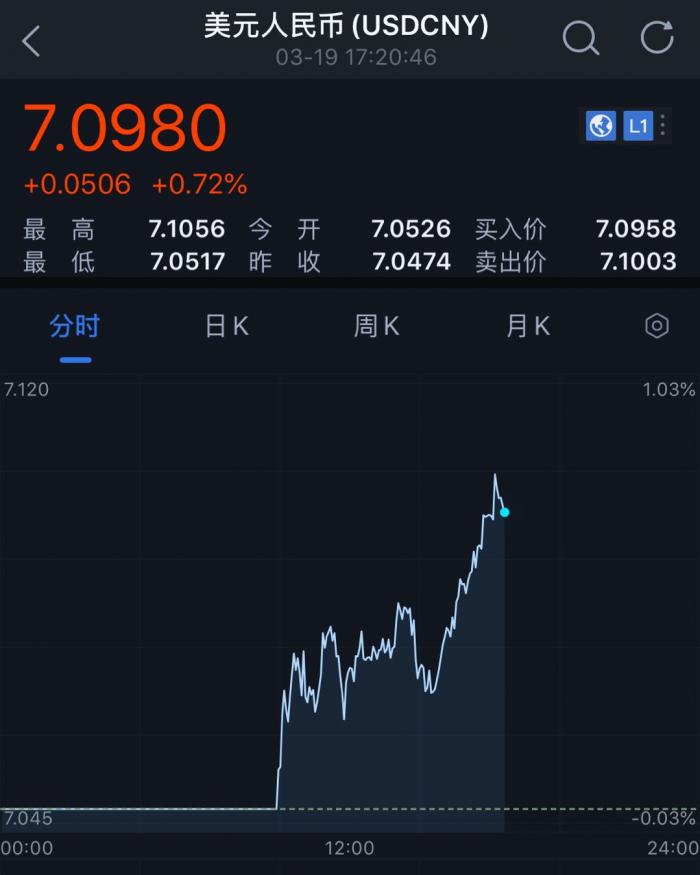Switch to the 月K monthly chart tab

pos(528,326)
